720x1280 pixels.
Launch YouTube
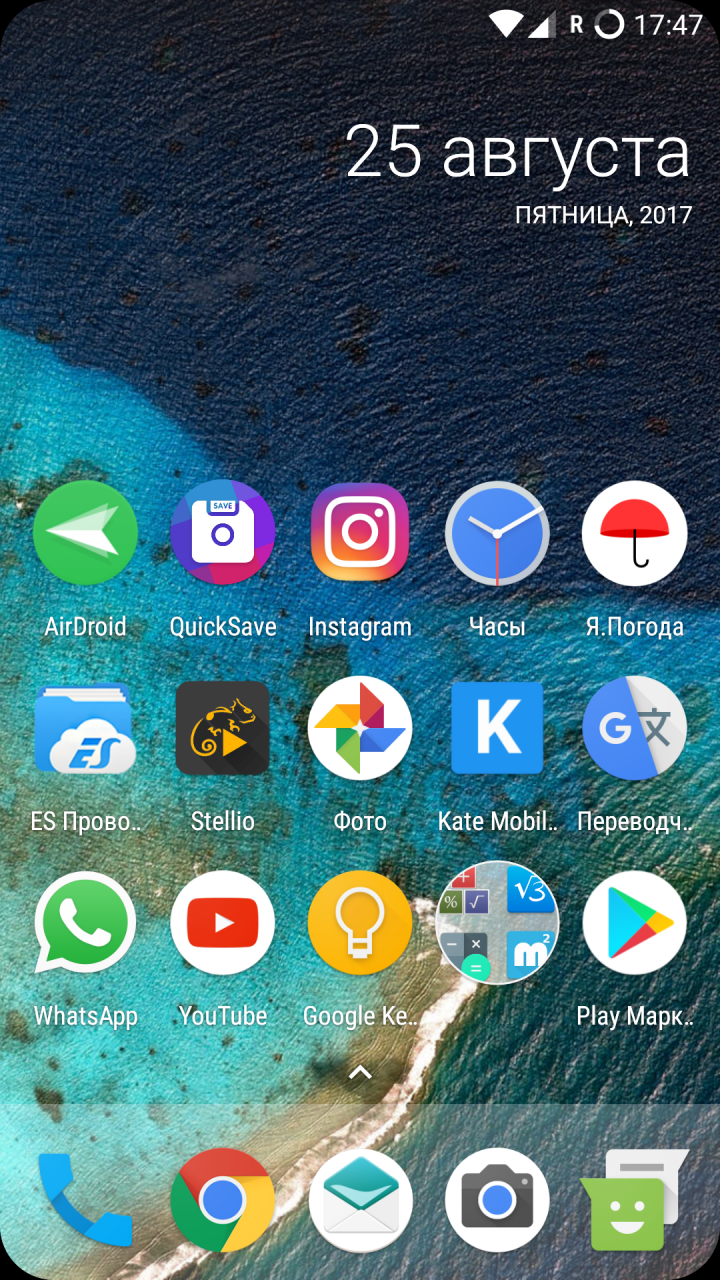(223, 923)
